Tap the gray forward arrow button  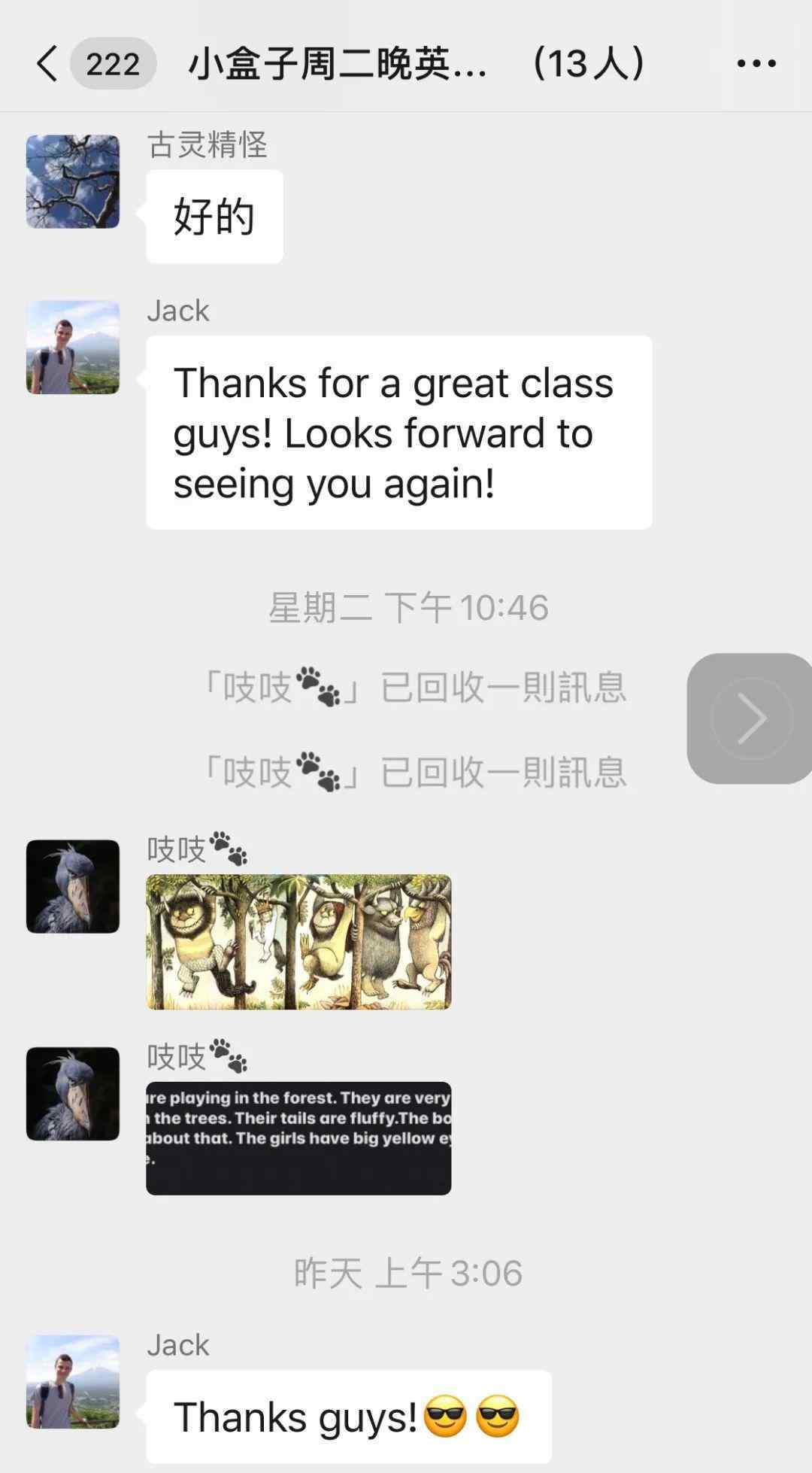click(x=750, y=718)
